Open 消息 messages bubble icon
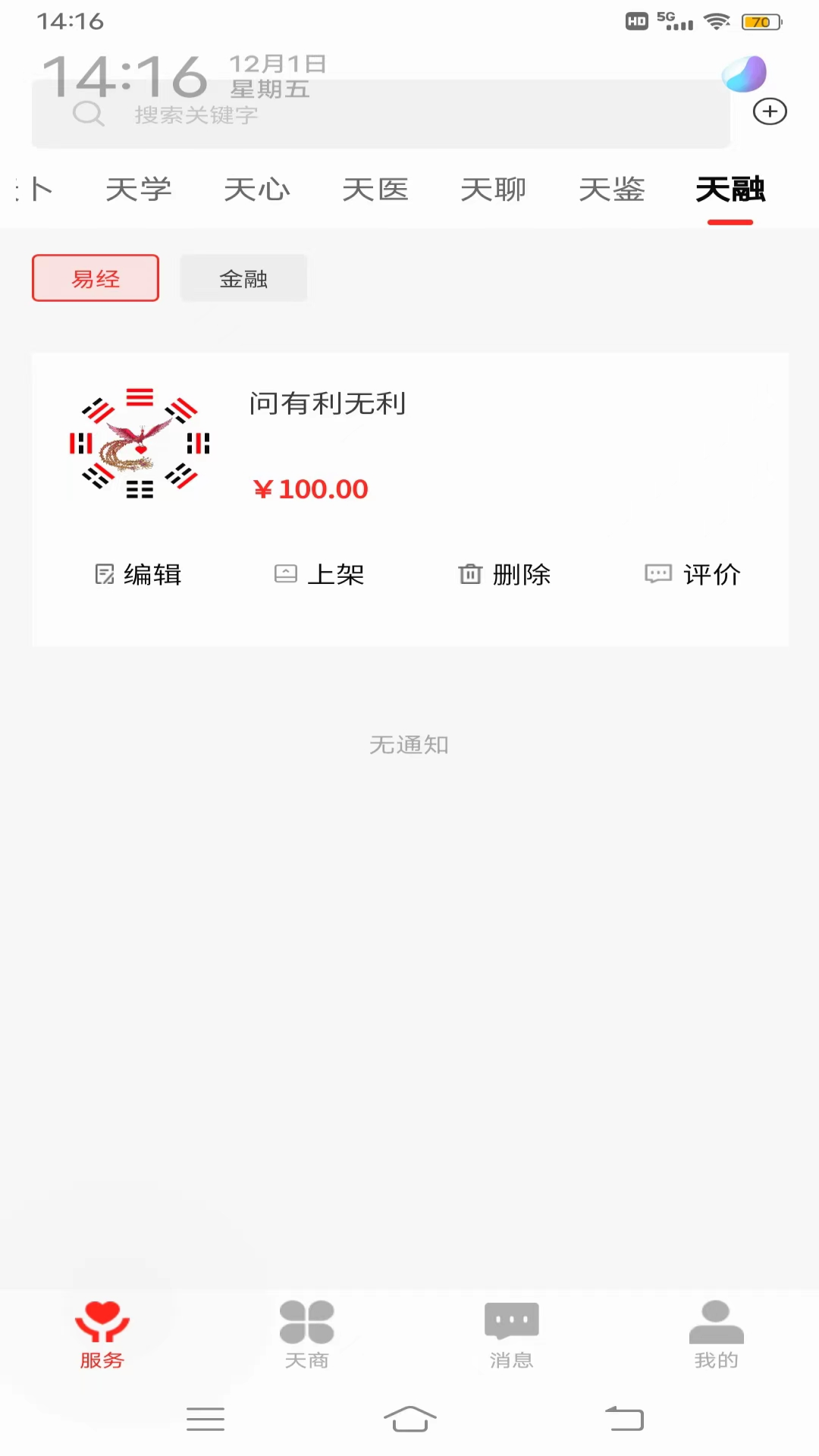The image size is (819, 1456). [512, 1319]
